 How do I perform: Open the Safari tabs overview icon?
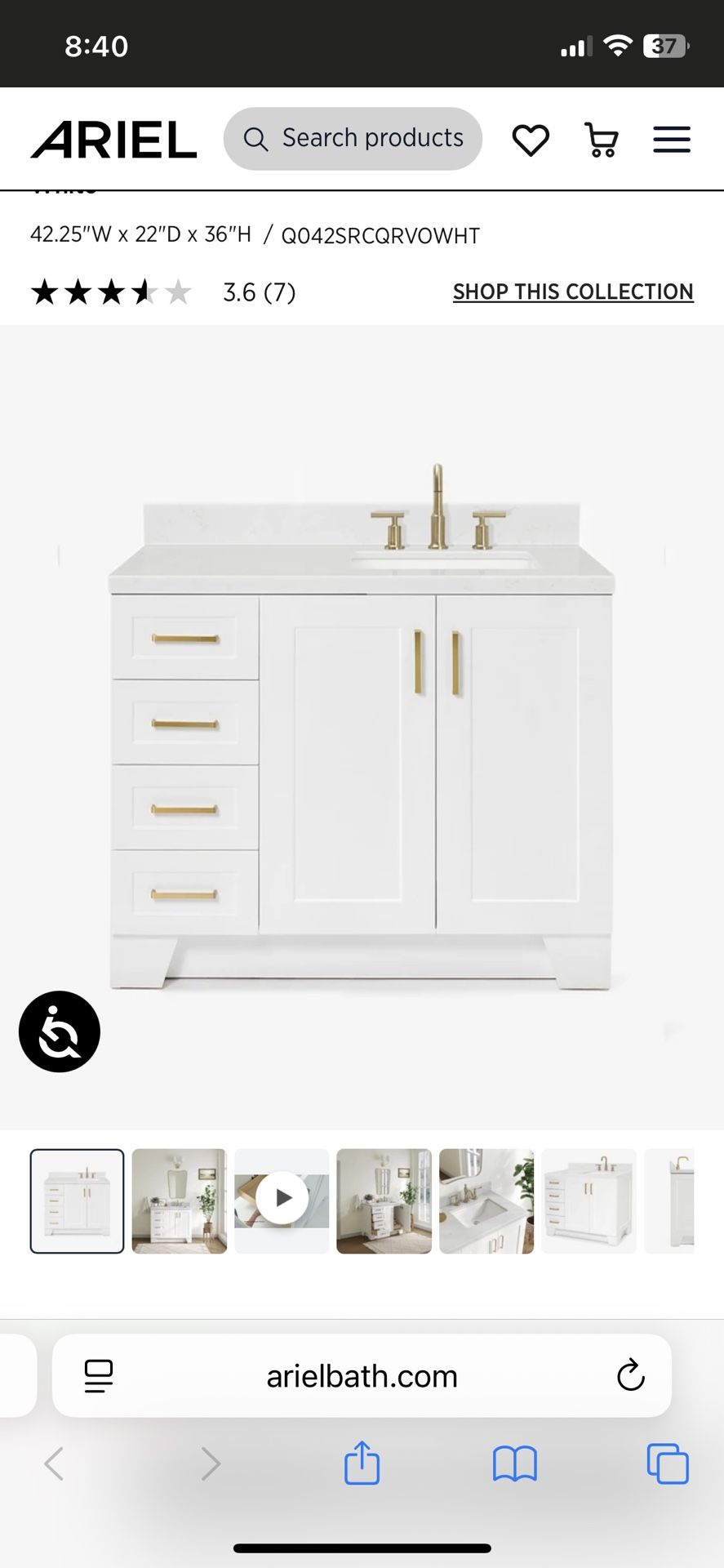click(667, 1463)
